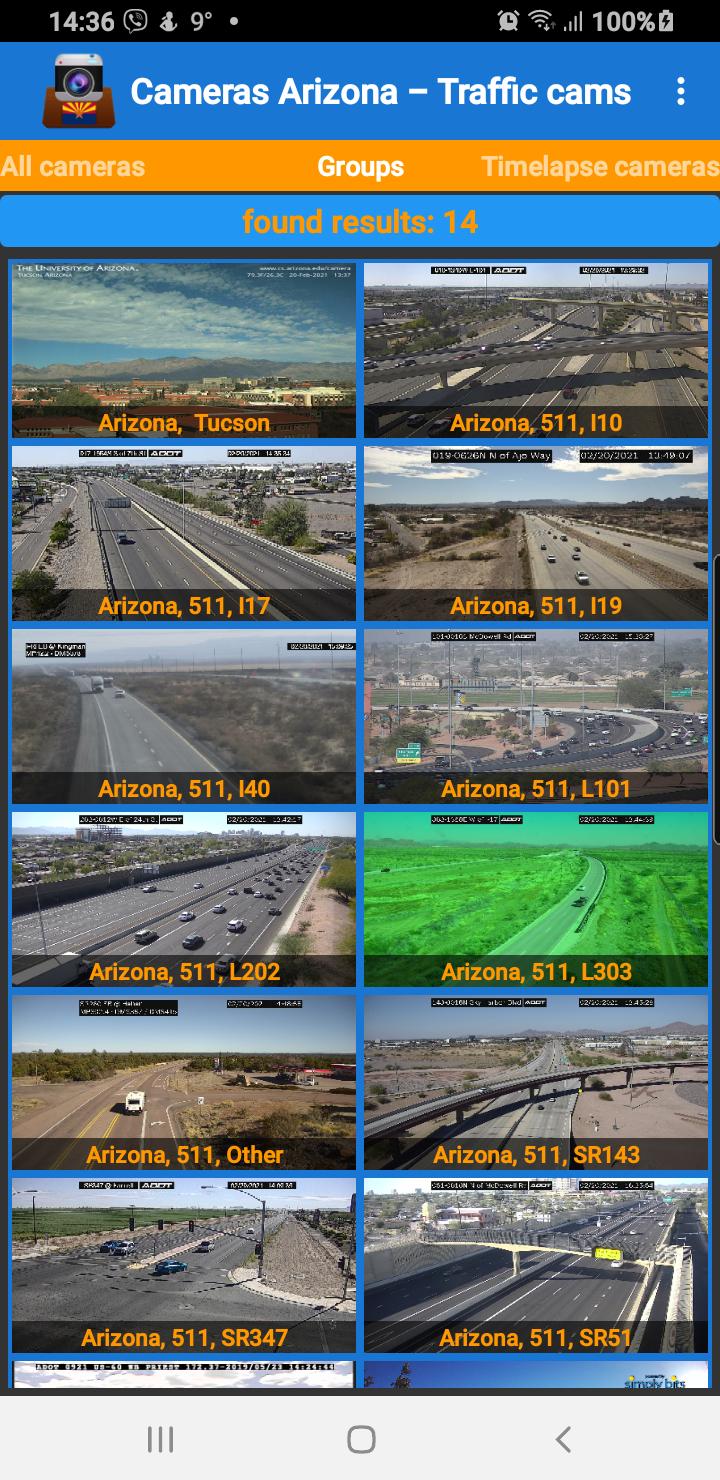Open the three-dot overflow menu
The image size is (720, 1480).
[681, 91]
